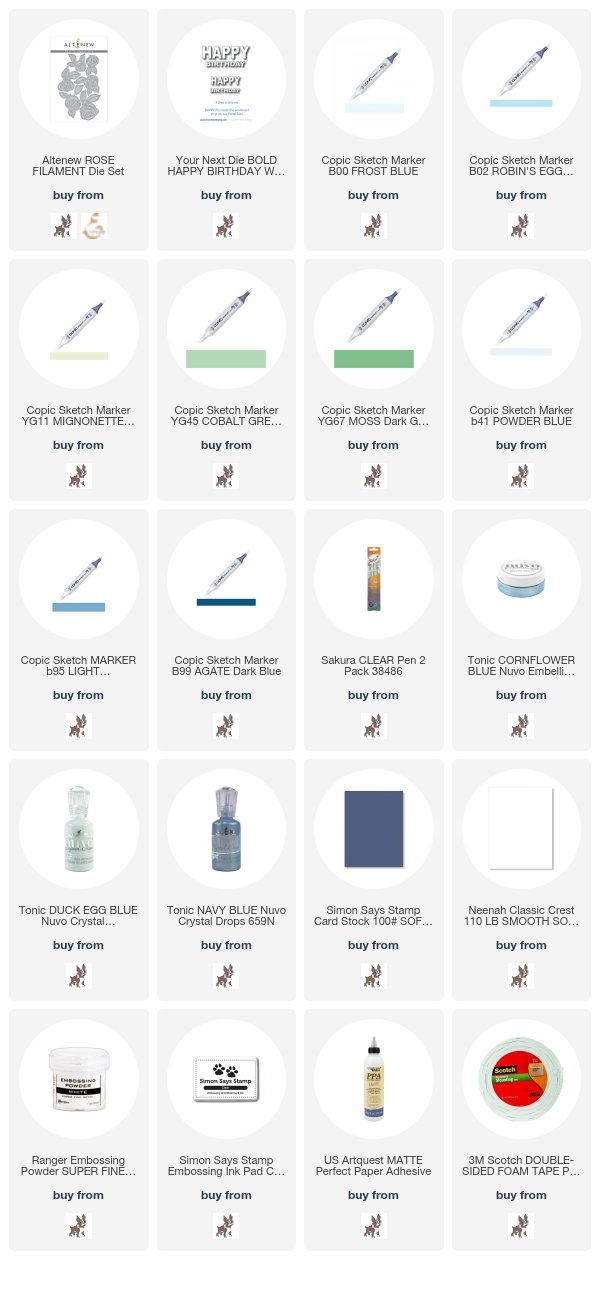View Copic Sketch Marker B00 FROST BLUE
Image resolution: width=600 pixels, height=1293 pixels.
pos(373,130)
